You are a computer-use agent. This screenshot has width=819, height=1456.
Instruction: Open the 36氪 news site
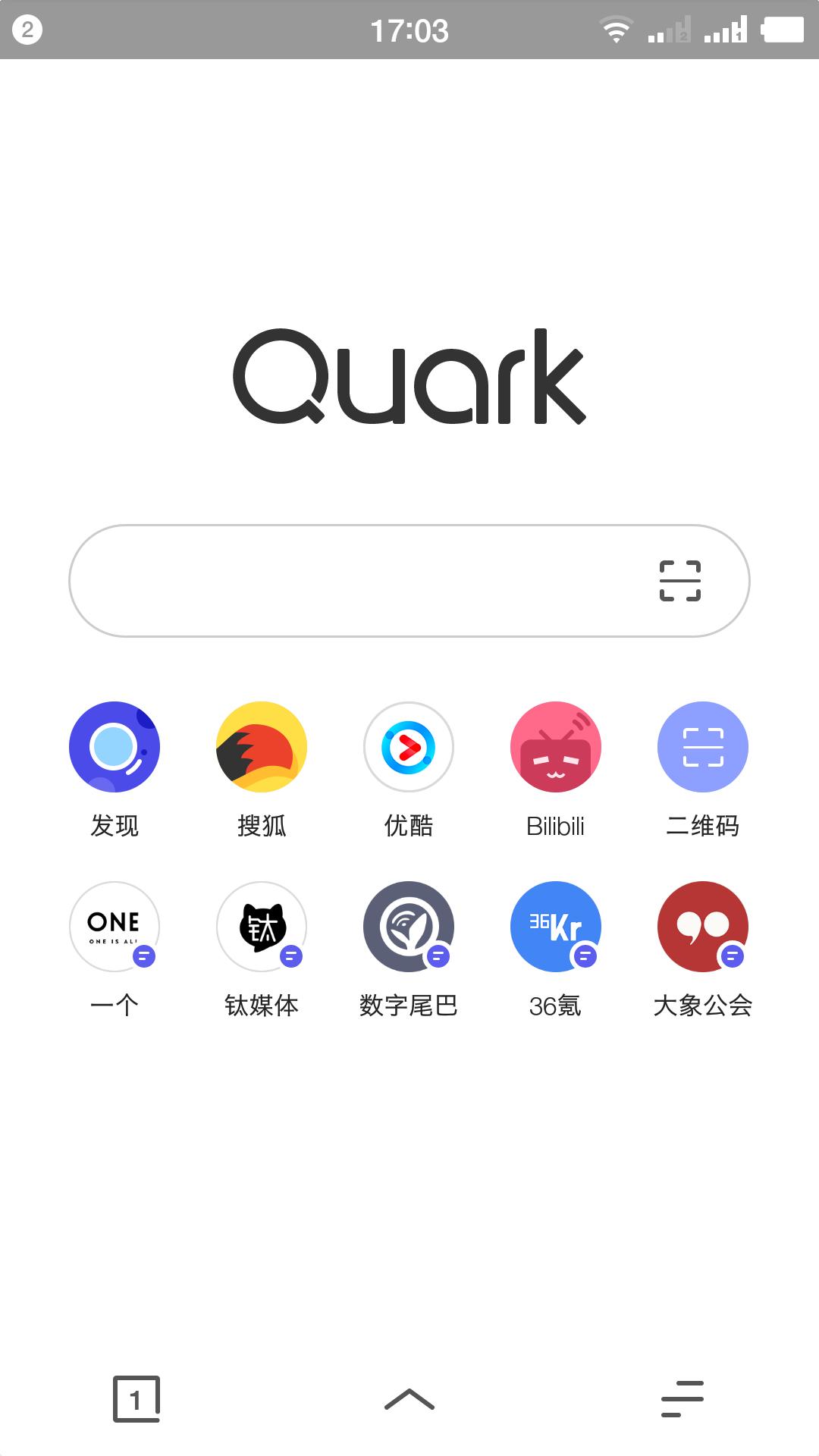(556, 927)
